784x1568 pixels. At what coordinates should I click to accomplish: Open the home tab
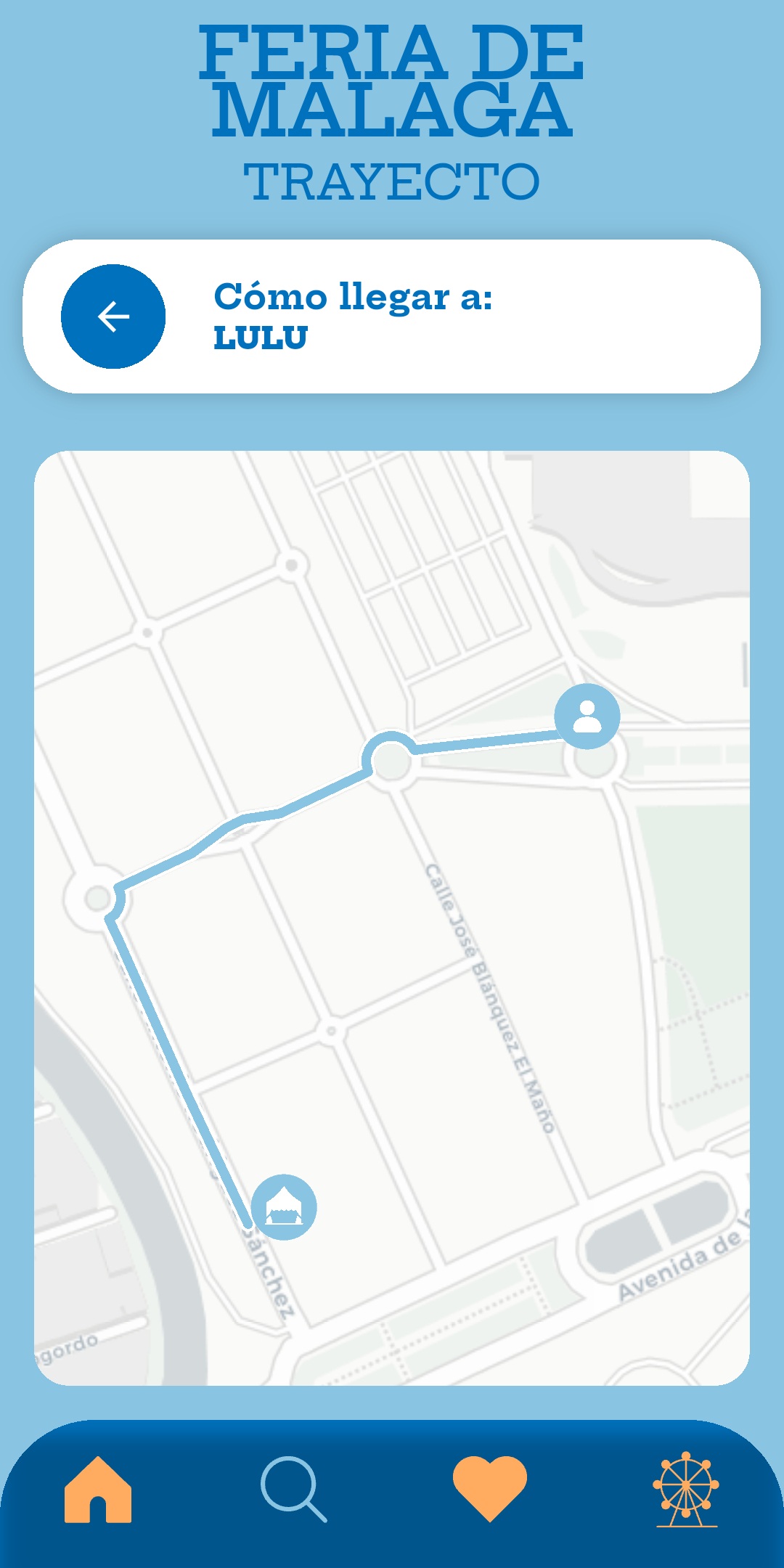point(98,1490)
